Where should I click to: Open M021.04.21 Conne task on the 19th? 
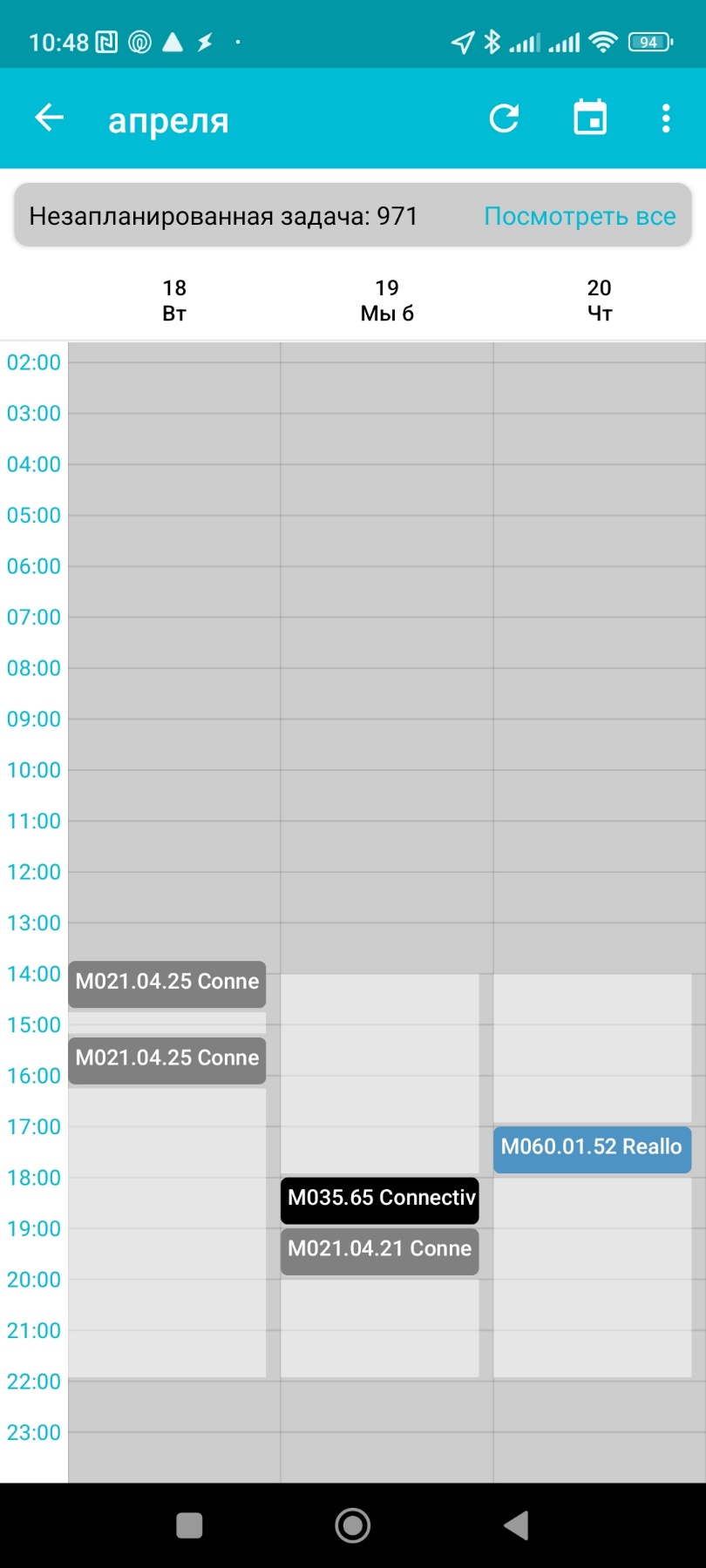point(380,1251)
